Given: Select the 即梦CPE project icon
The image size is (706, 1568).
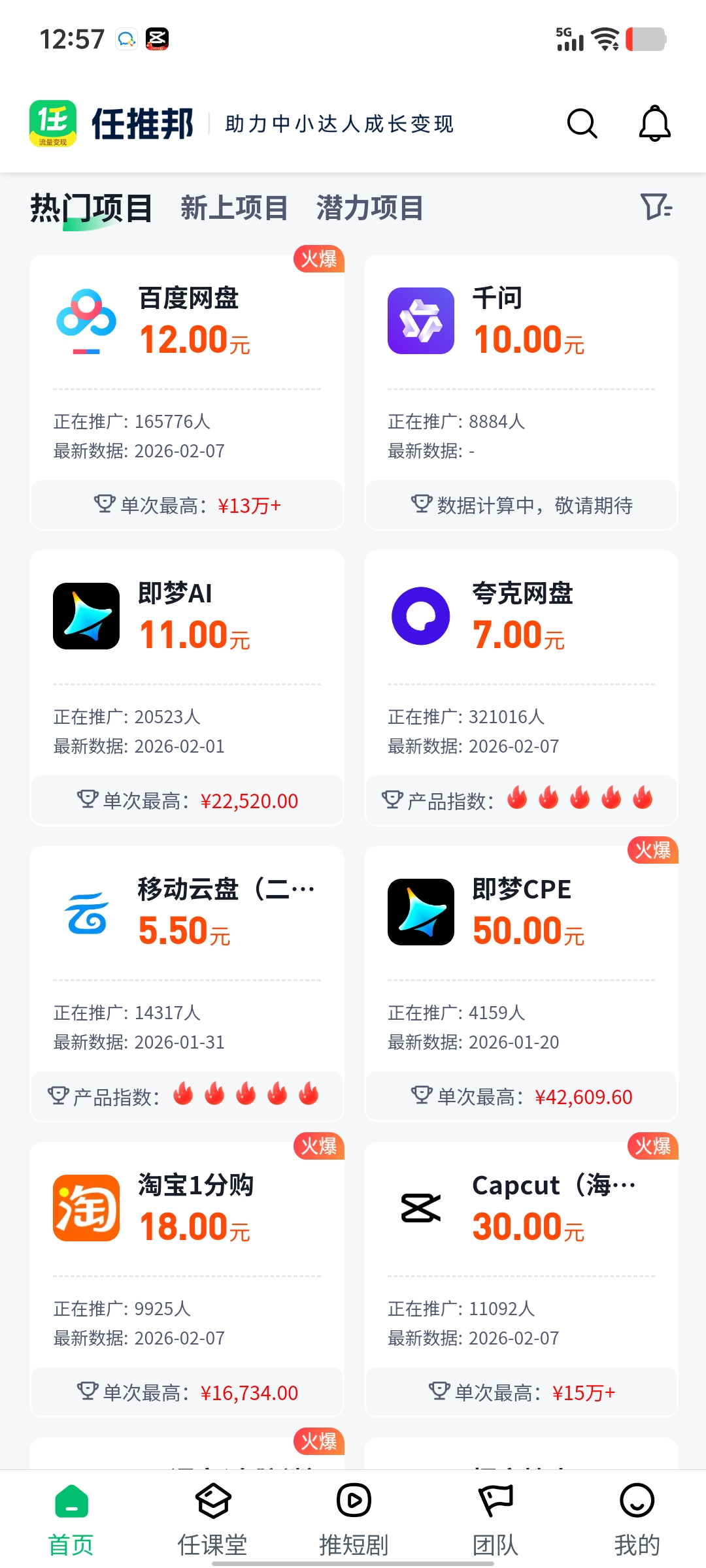Looking at the screenshot, I should 421,912.
